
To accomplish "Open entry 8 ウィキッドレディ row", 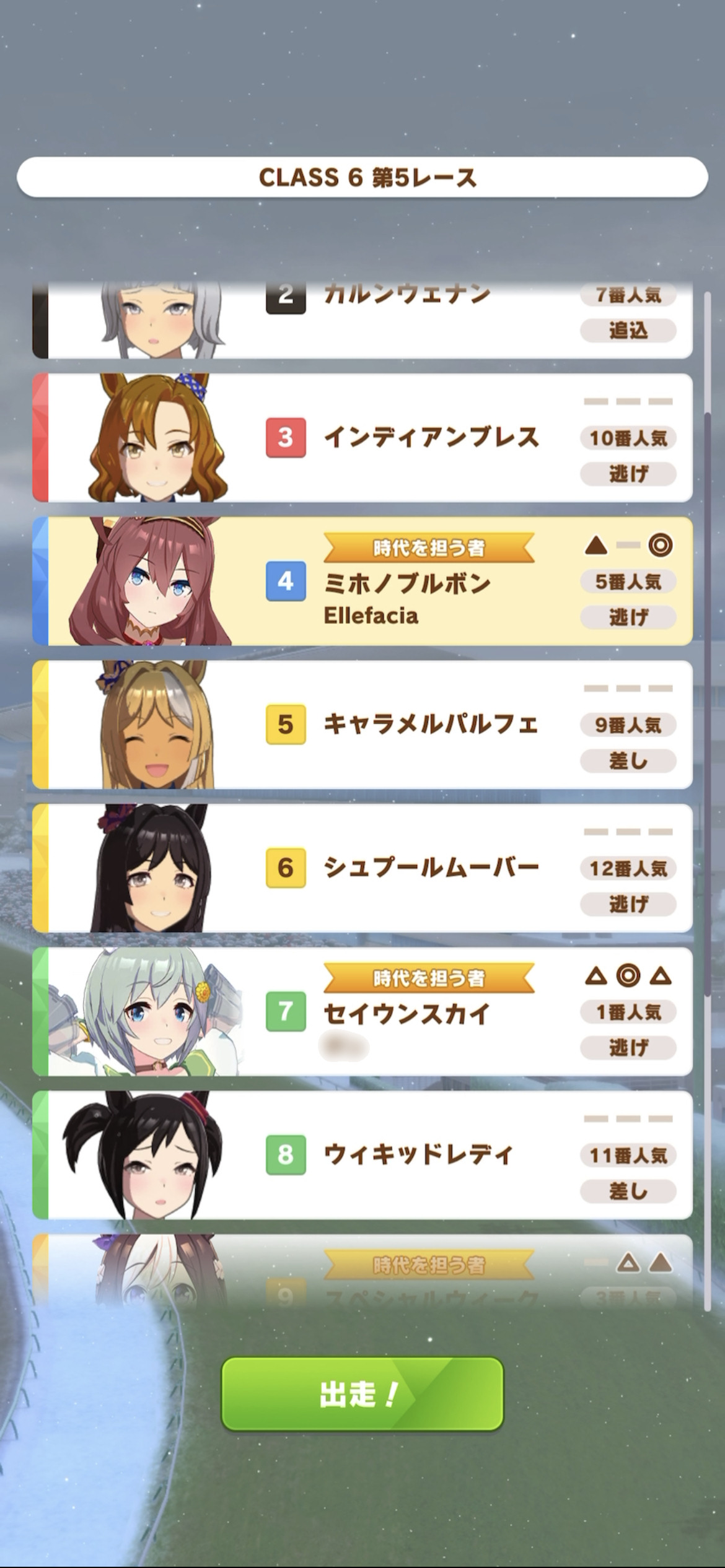I will tap(362, 1155).
